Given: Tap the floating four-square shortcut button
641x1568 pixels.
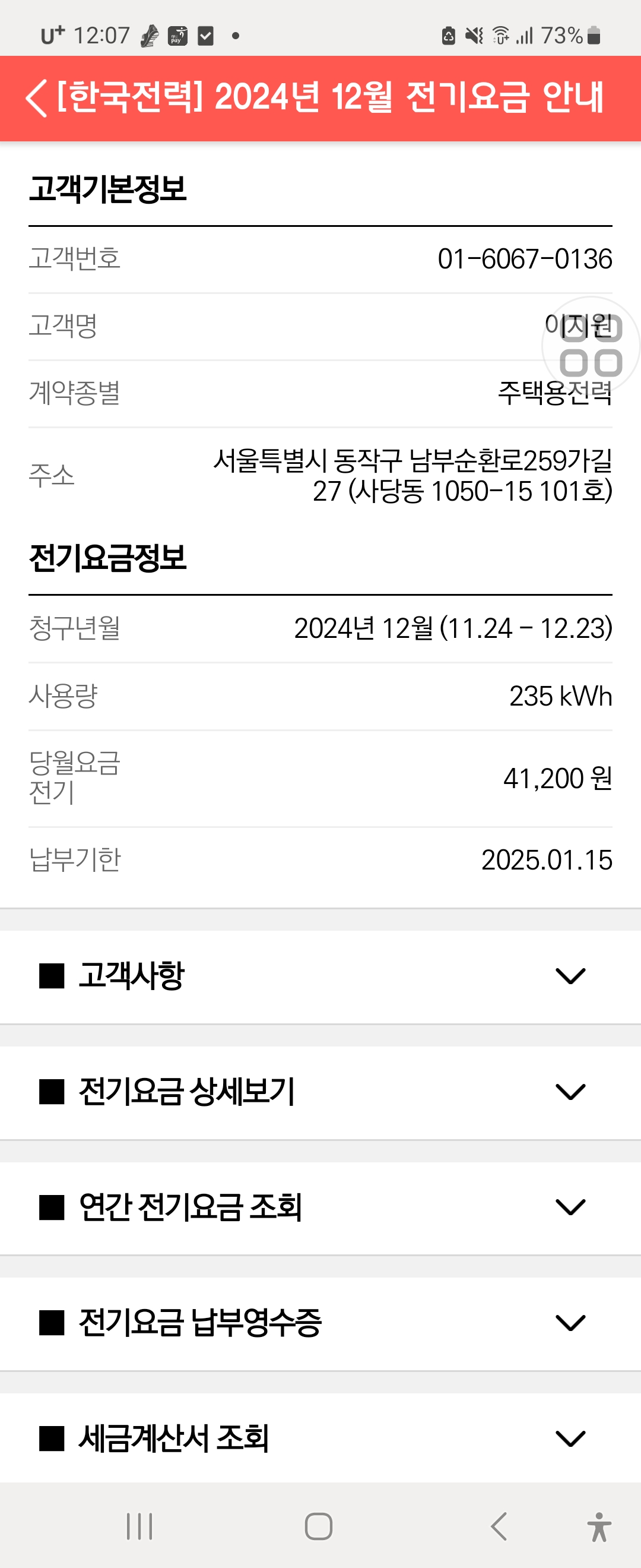Looking at the screenshot, I should [590, 346].
